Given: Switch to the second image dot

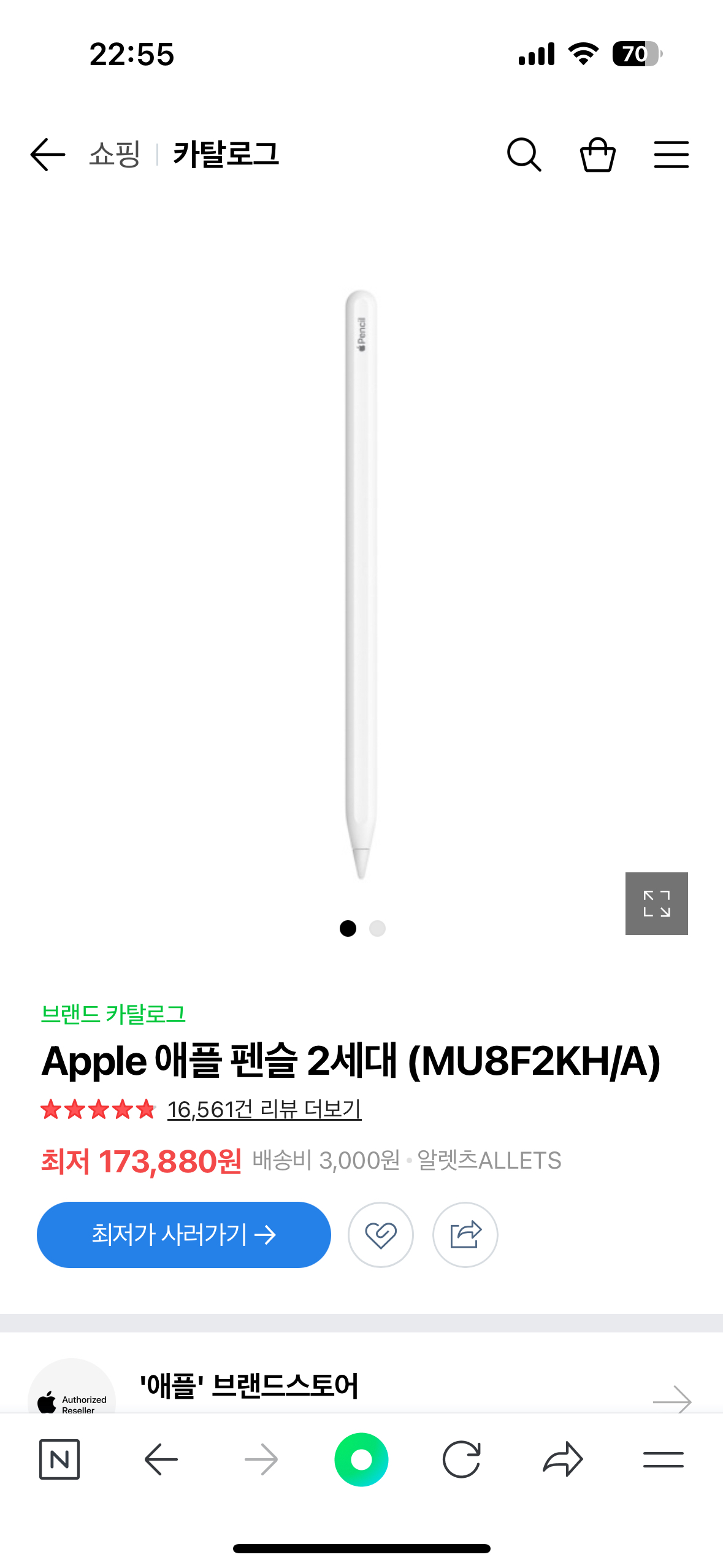Looking at the screenshot, I should pyautogui.click(x=377, y=928).
